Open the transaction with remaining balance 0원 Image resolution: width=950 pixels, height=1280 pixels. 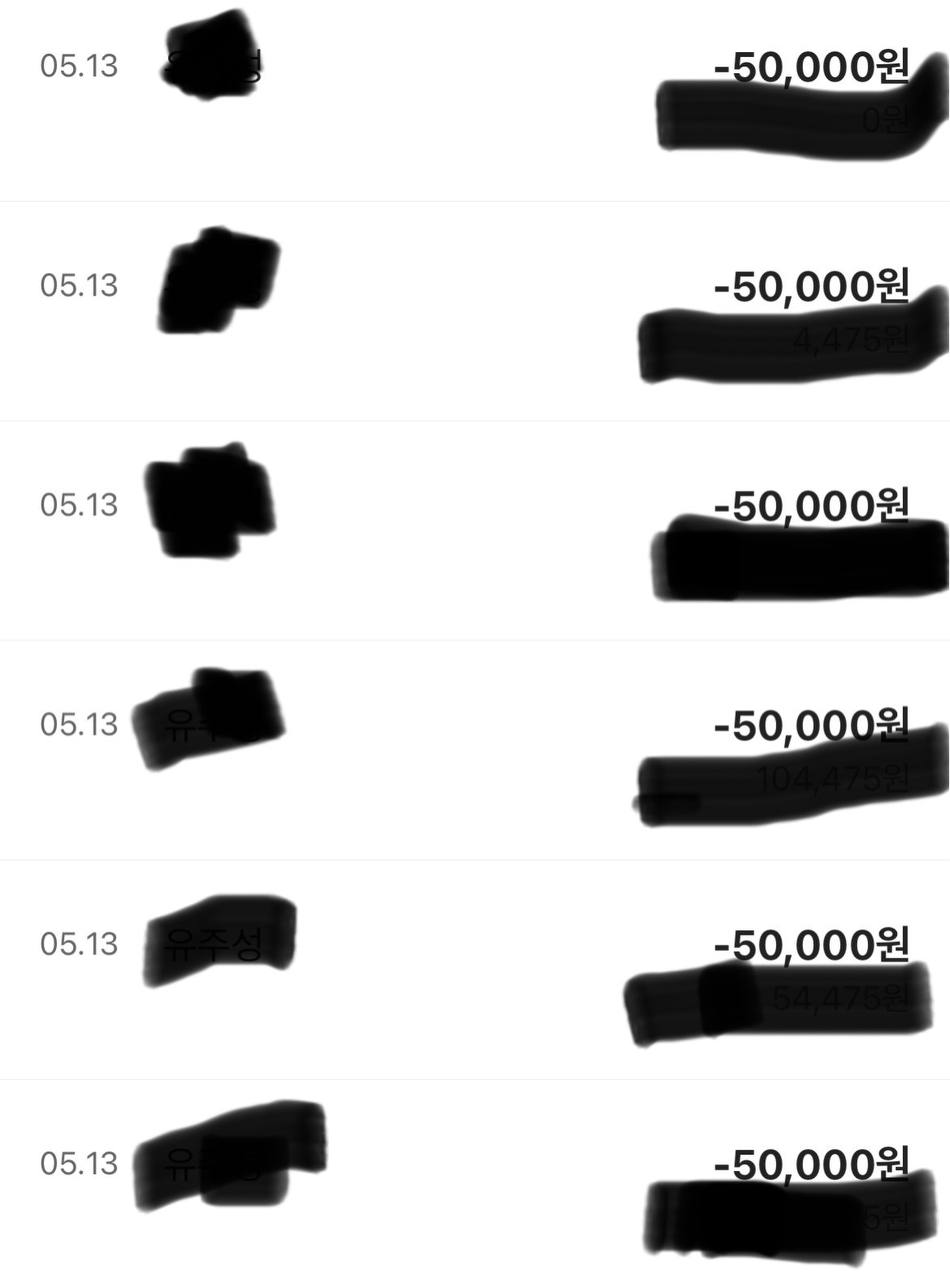tap(475, 100)
